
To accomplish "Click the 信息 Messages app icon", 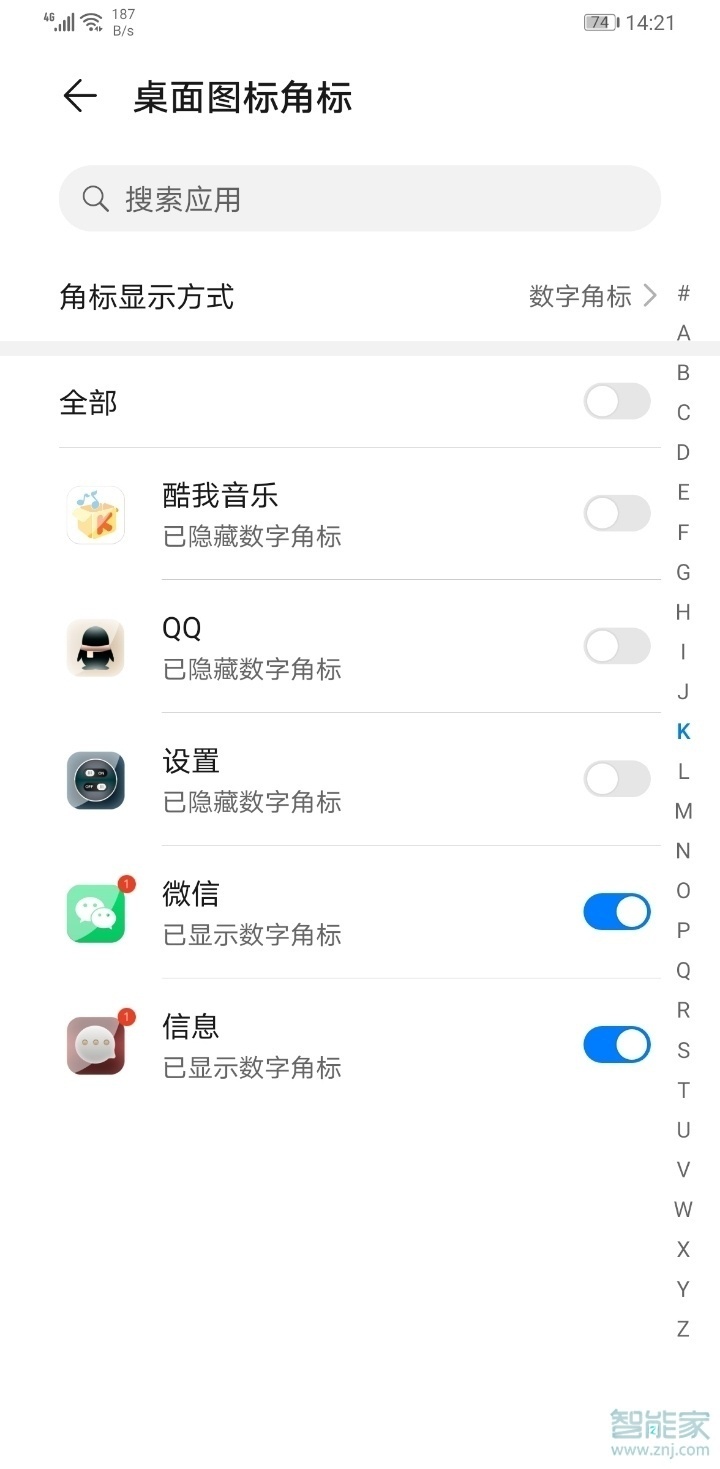I will [x=95, y=1044].
